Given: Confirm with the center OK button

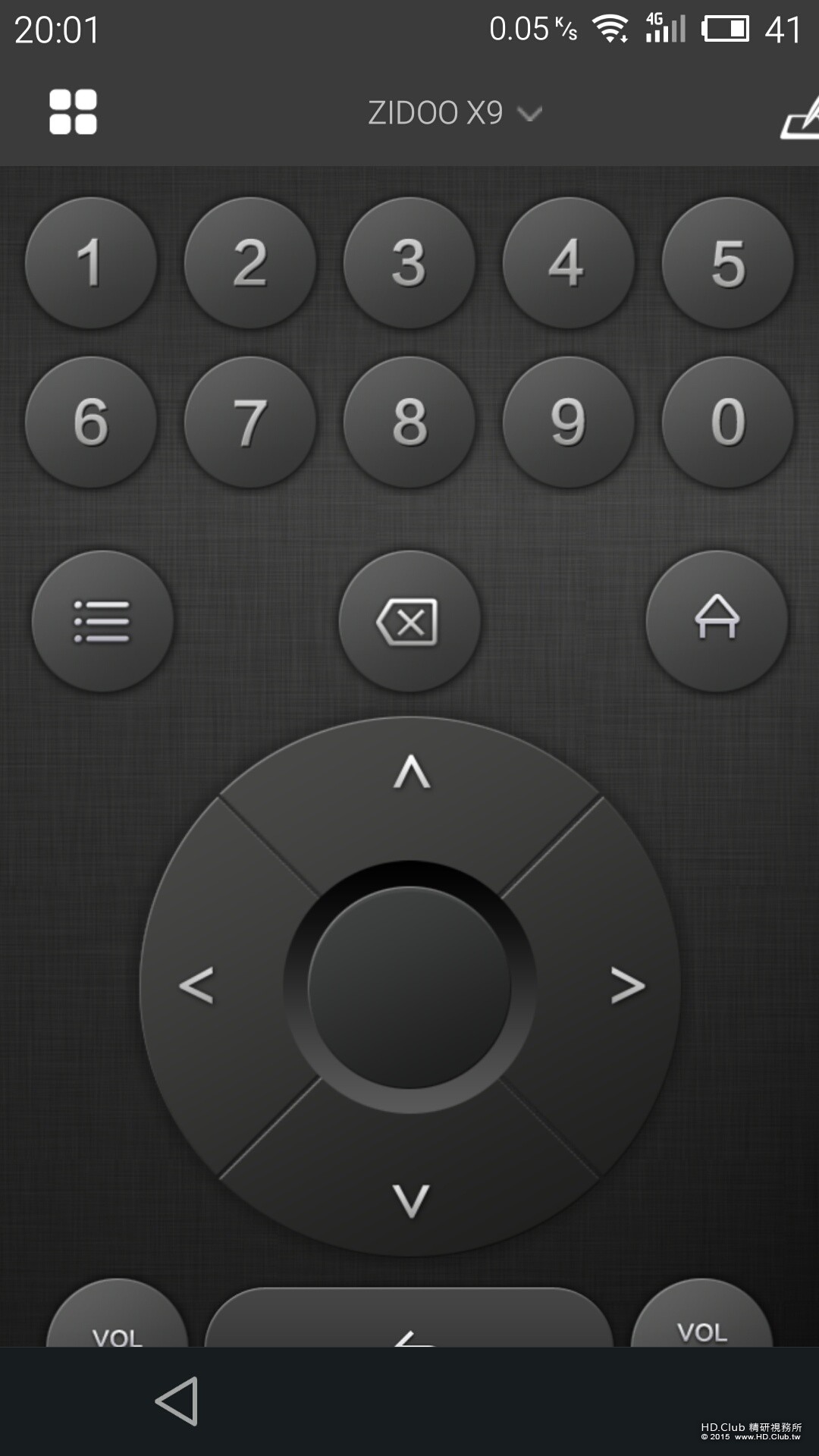Looking at the screenshot, I should click(x=409, y=987).
